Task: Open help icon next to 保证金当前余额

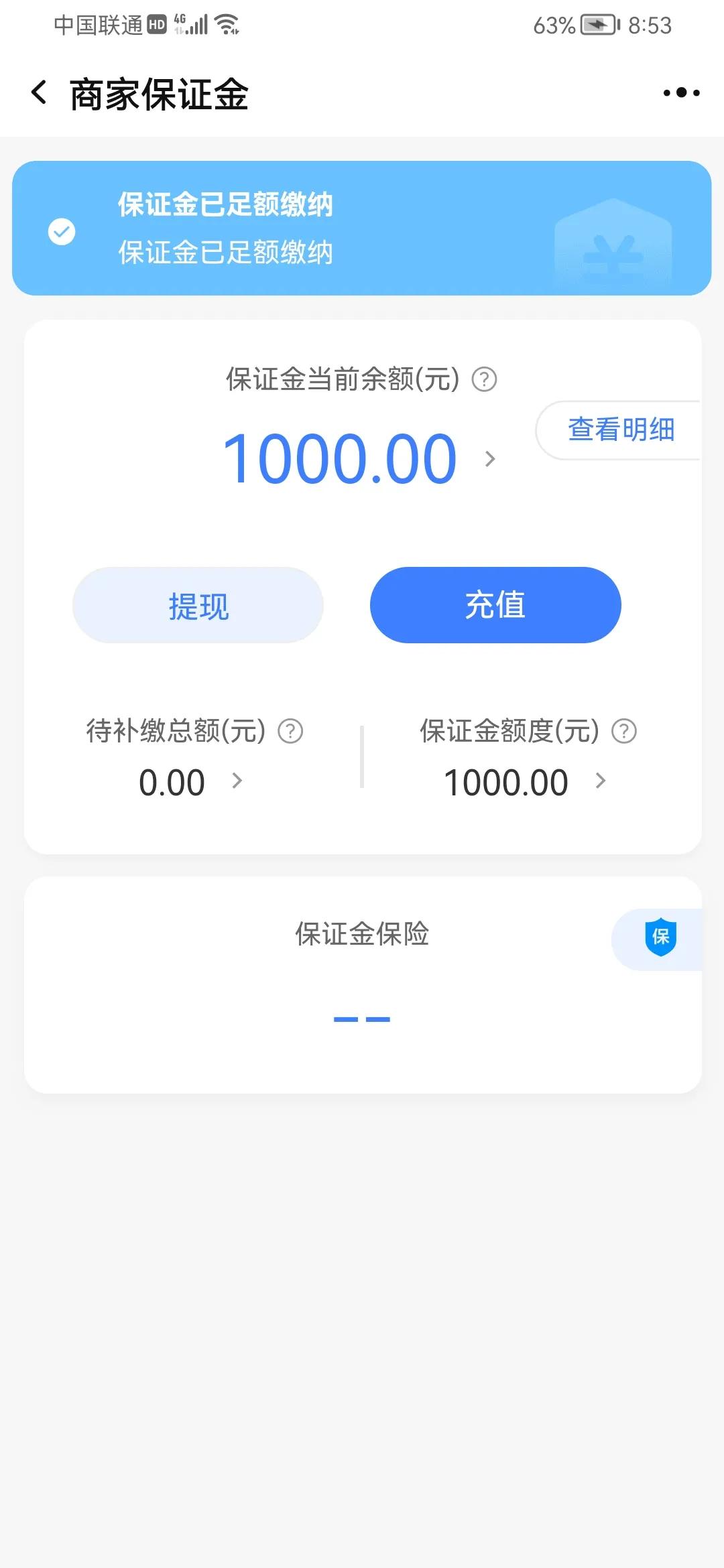Action: click(x=485, y=379)
